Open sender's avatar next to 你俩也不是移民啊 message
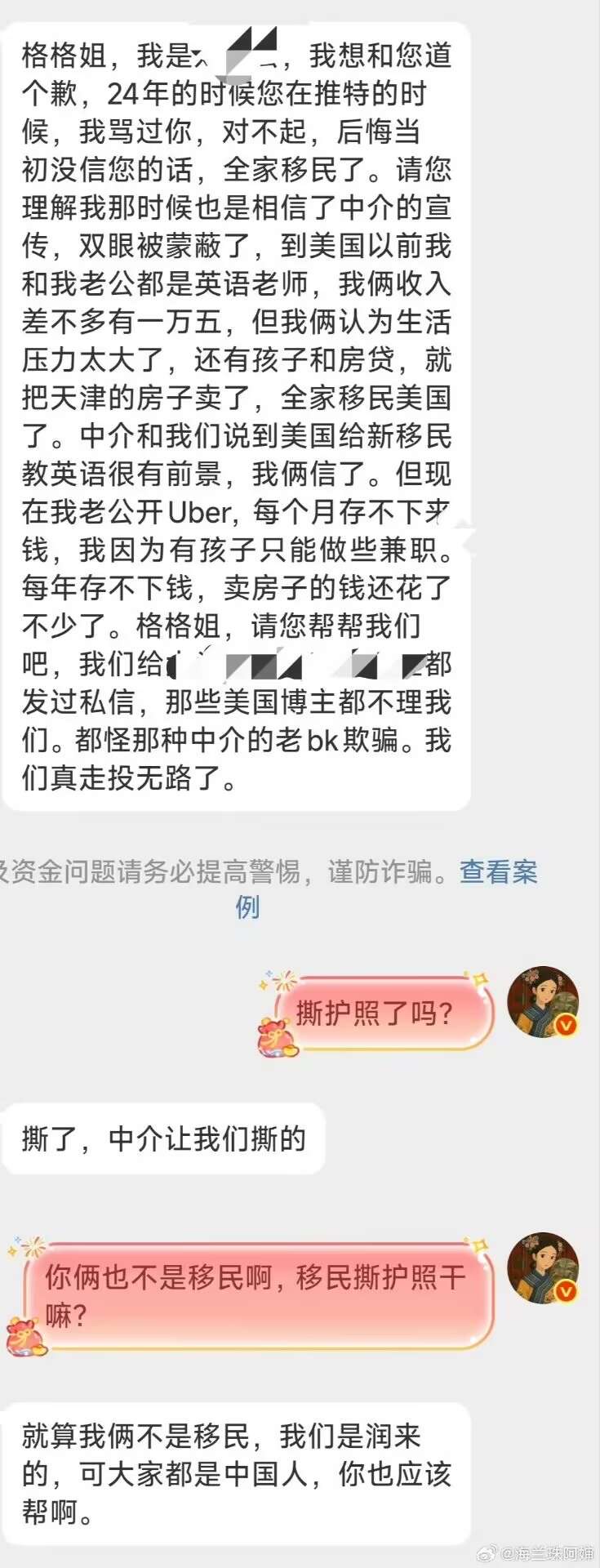 tap(542, 1267)
